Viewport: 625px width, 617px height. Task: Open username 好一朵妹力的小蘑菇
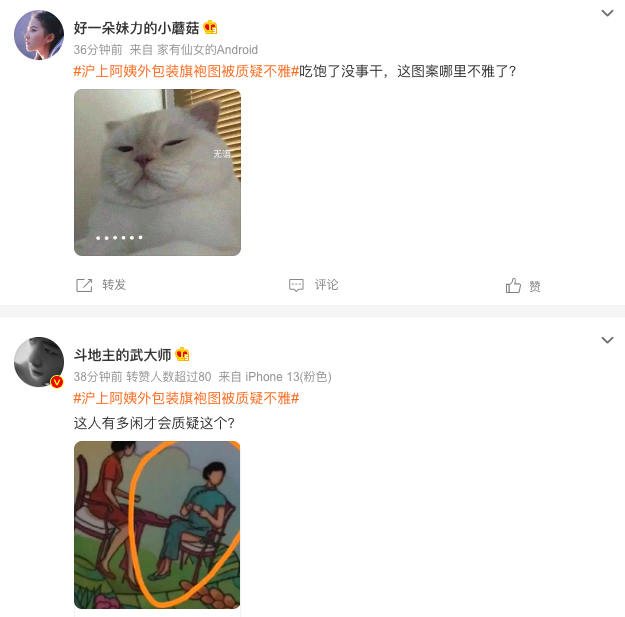(x=136, y=27)
